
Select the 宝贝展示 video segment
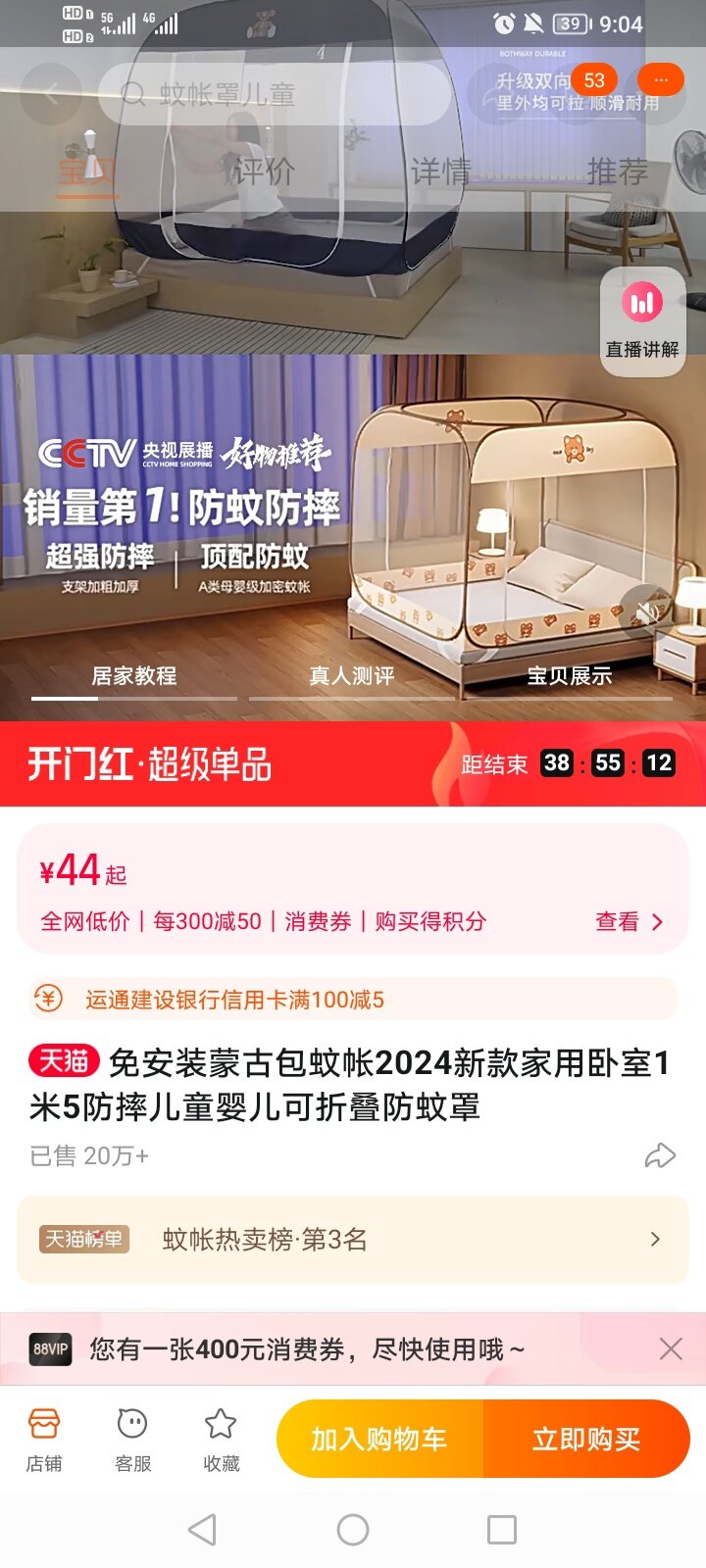[569, 676]
